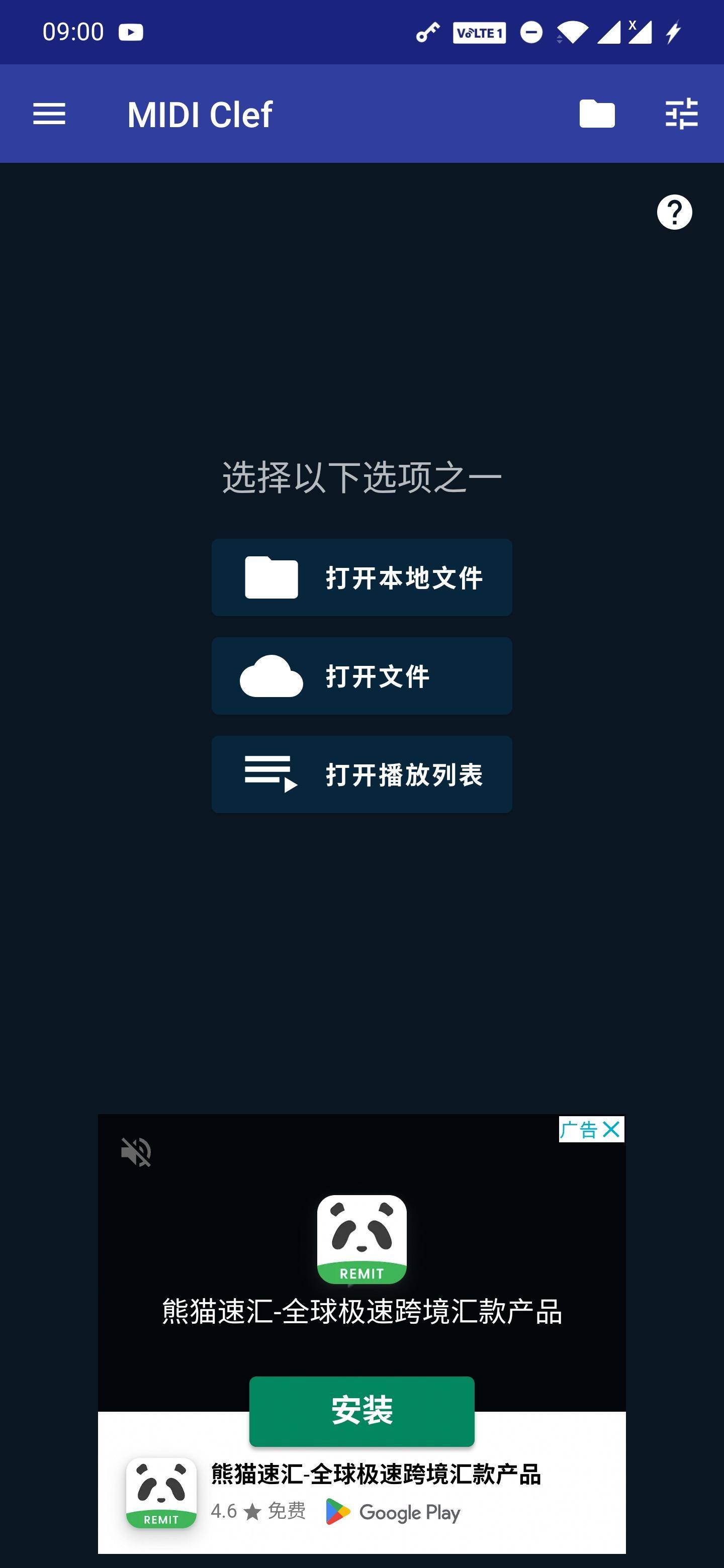Unmute the ad video sound
Viewport: 724px width, 1568px height.
(136, 1152)
